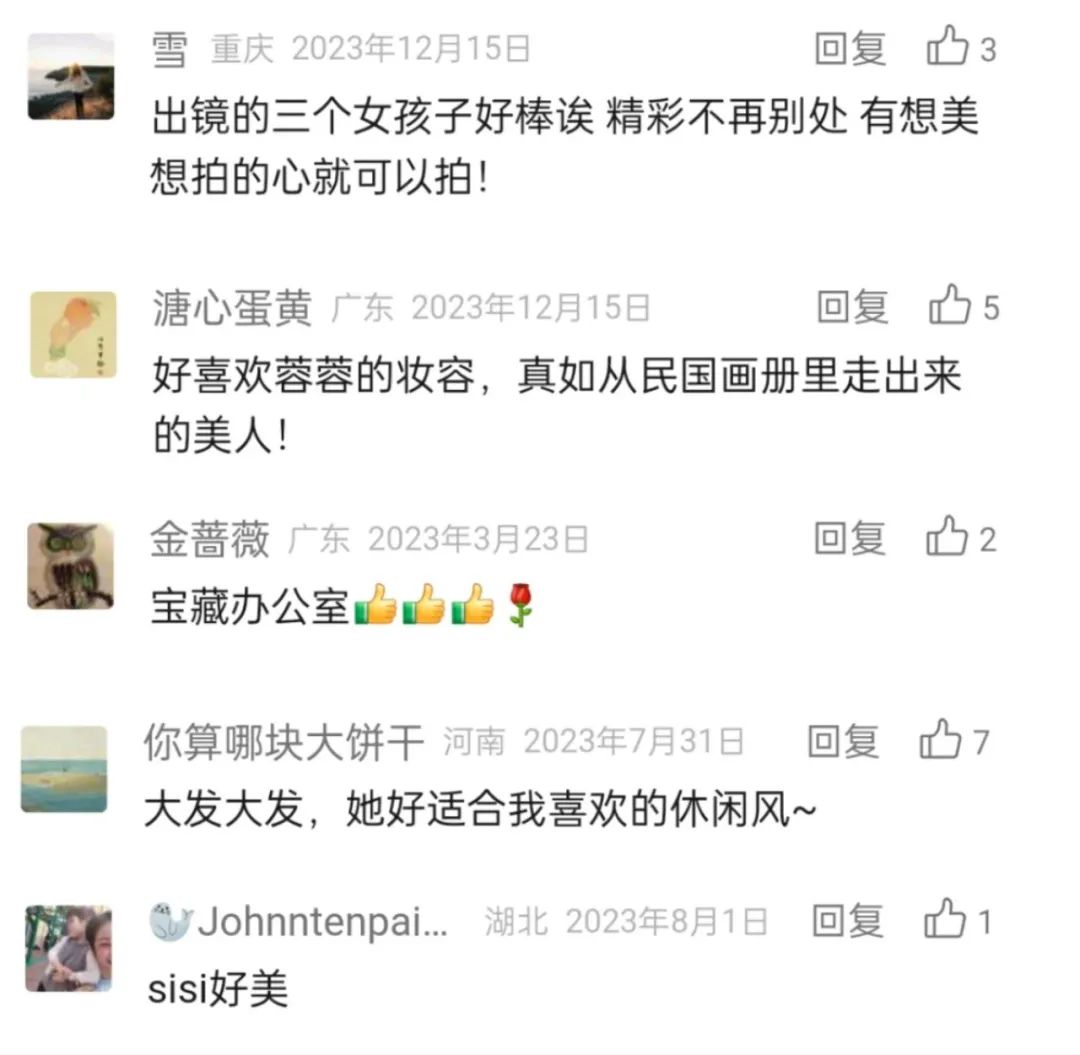Like 金蔷薇's comment
1080x1055 pixels.
point(947,538)
